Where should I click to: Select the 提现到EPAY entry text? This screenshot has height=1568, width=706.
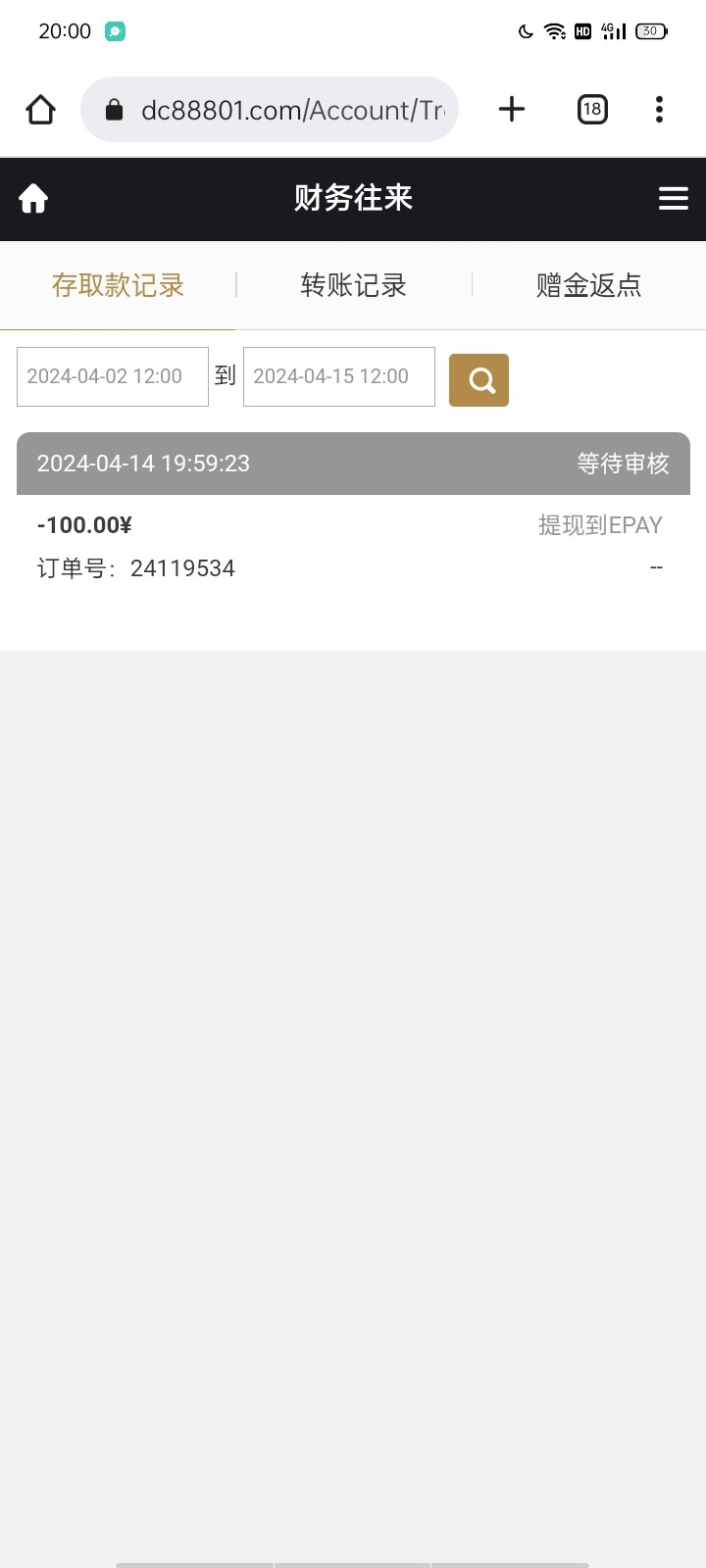click(601, 525)
